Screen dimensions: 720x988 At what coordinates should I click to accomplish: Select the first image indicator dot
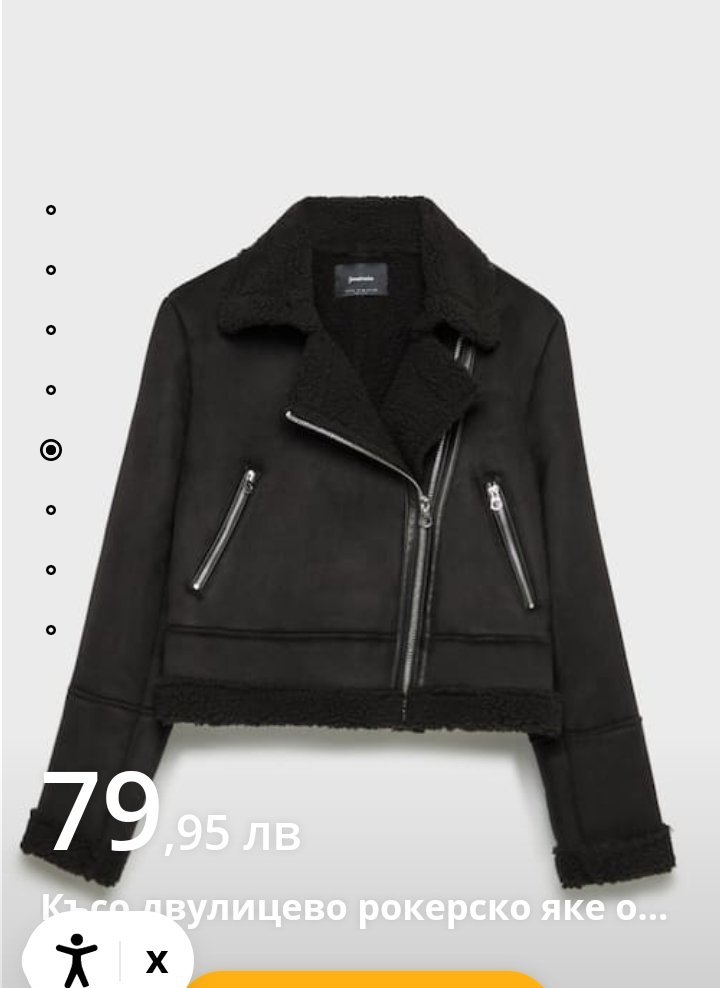(51, 210)
